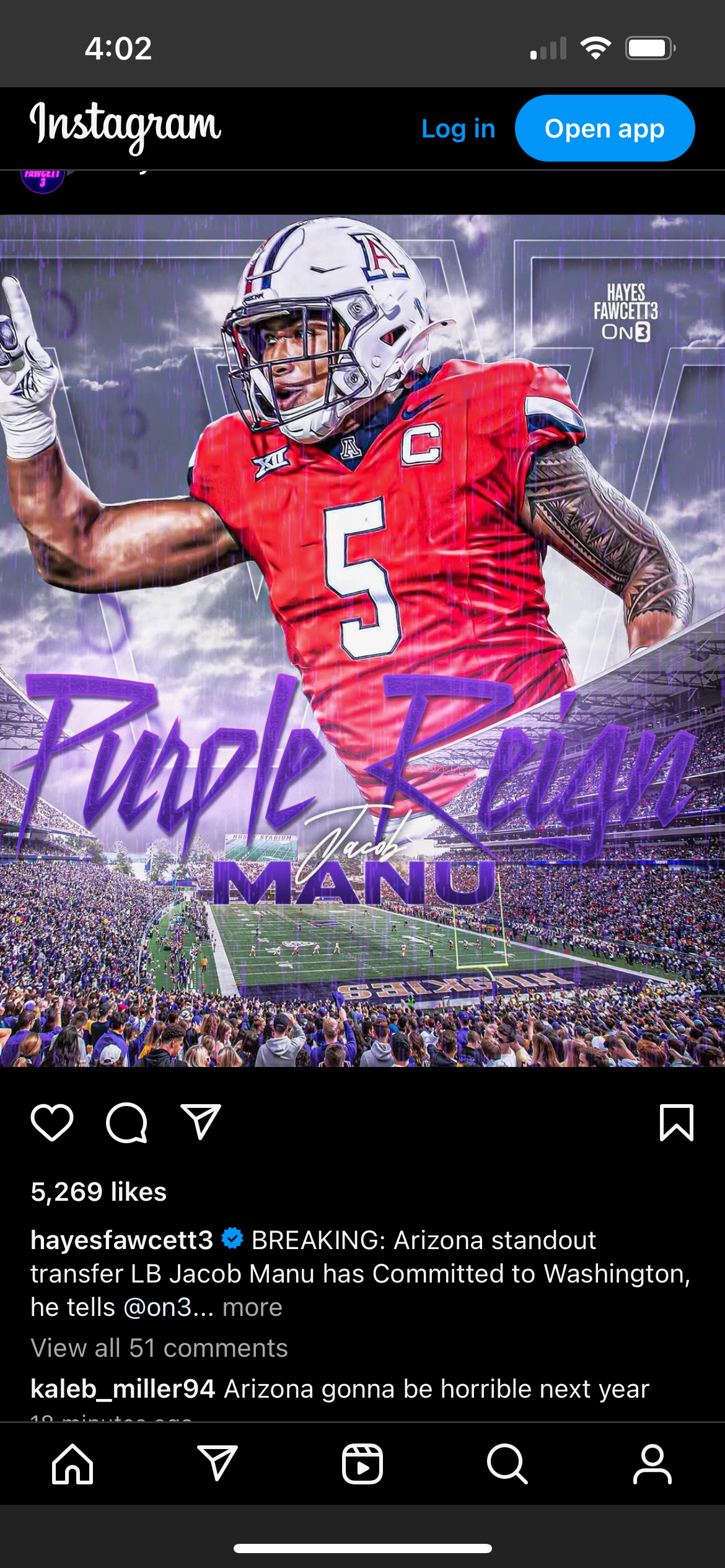
Task: Tap the Log in link
Action: [458, 129]
